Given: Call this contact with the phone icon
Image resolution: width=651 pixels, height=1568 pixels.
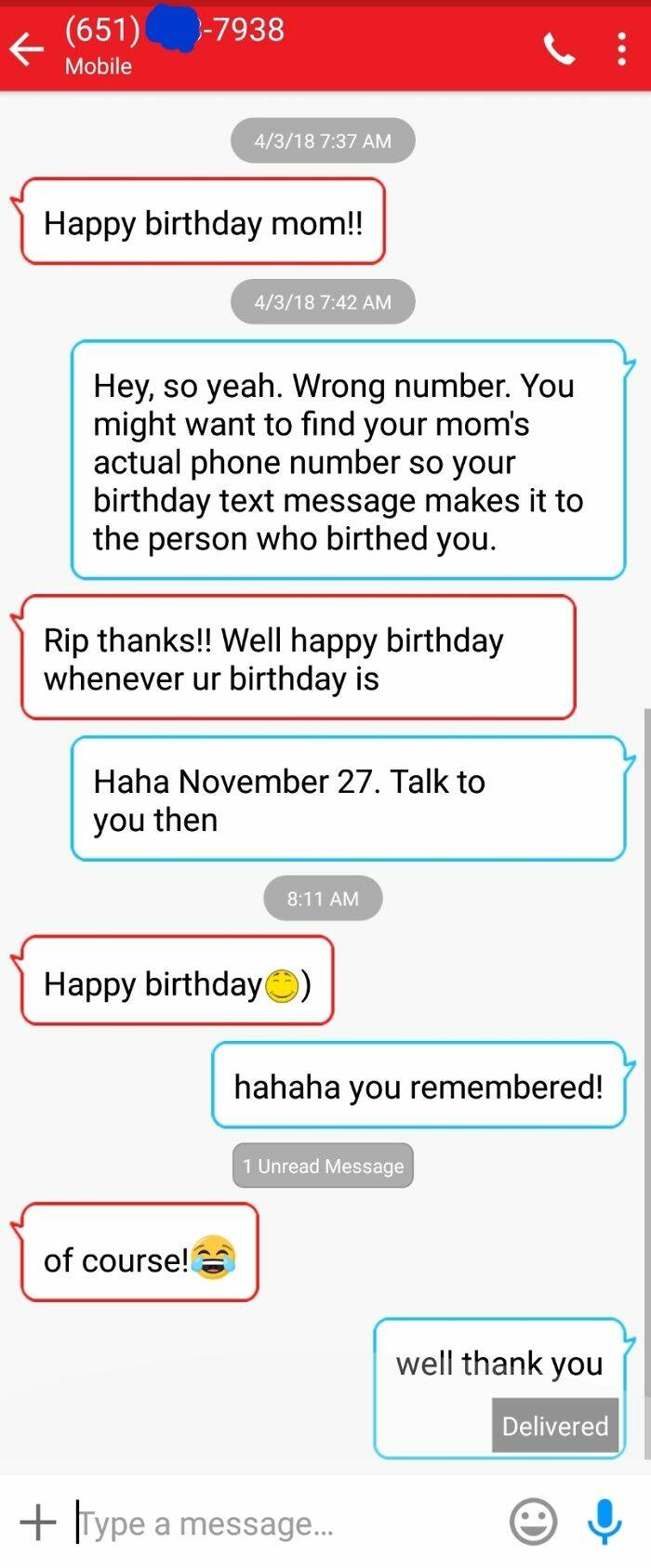Looking at the screenshot, I should pos(559,48).
